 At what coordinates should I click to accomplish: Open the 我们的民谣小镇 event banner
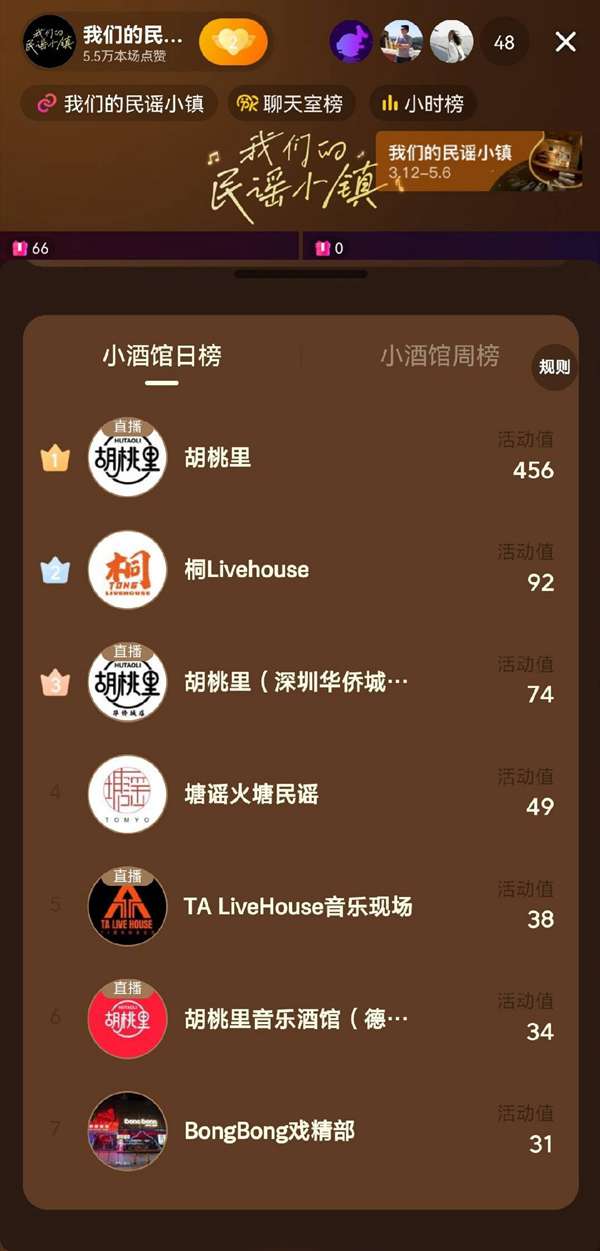tap(478, 161)
